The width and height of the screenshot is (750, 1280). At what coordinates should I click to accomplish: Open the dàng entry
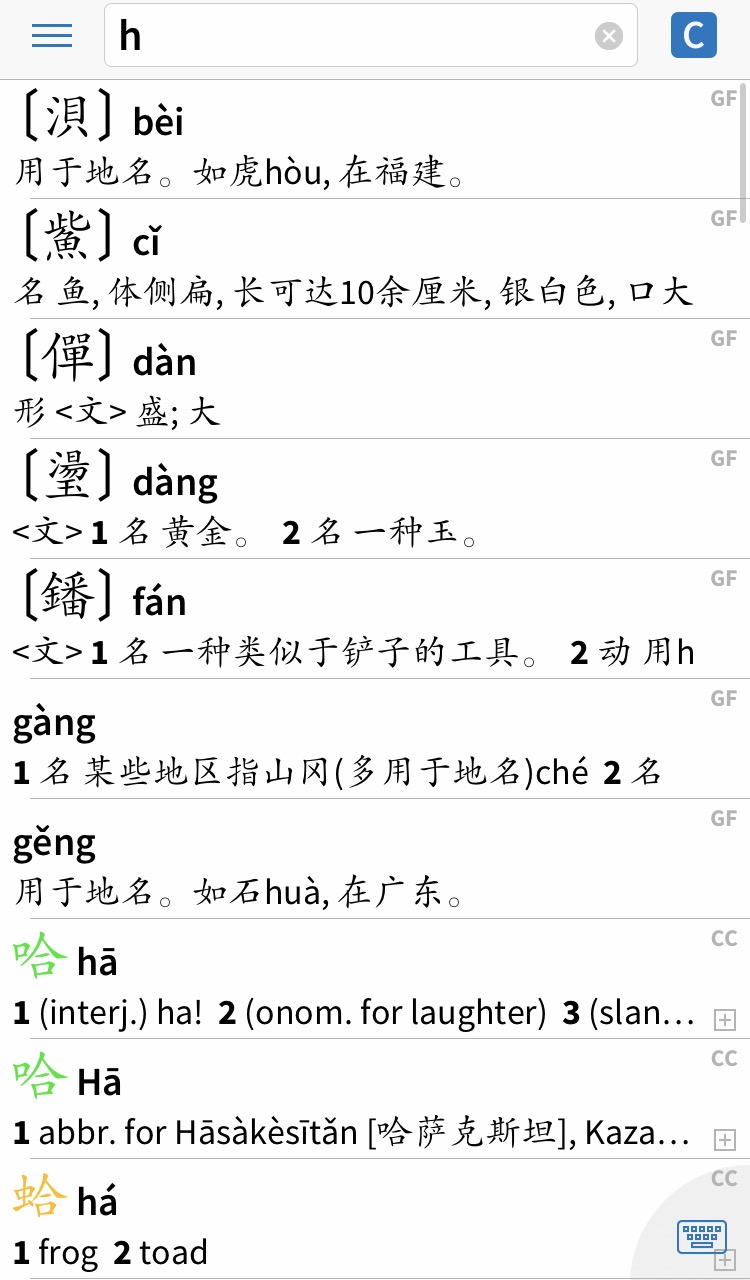[x=375, y=499]
